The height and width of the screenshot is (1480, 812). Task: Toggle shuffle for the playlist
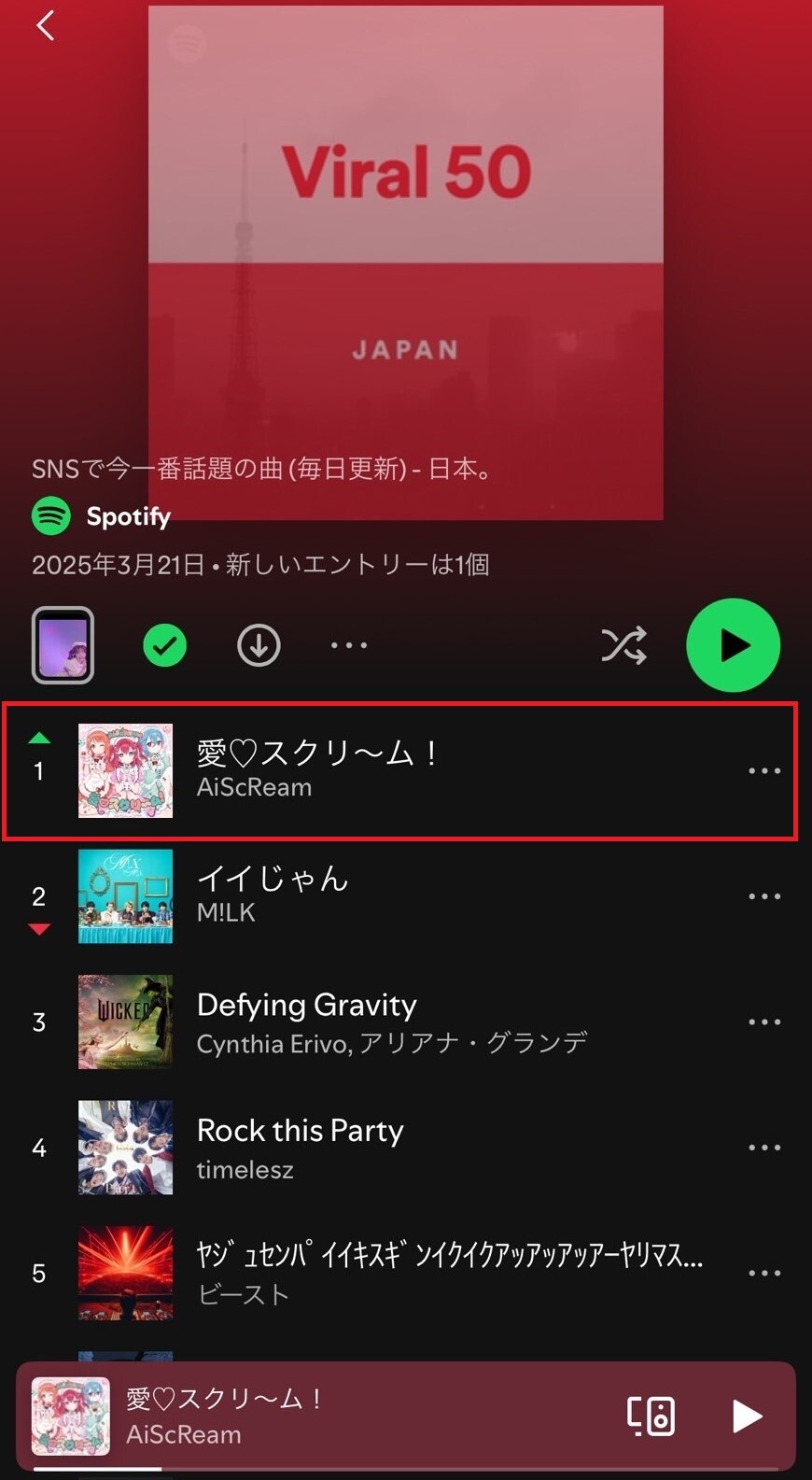[623, 645]
